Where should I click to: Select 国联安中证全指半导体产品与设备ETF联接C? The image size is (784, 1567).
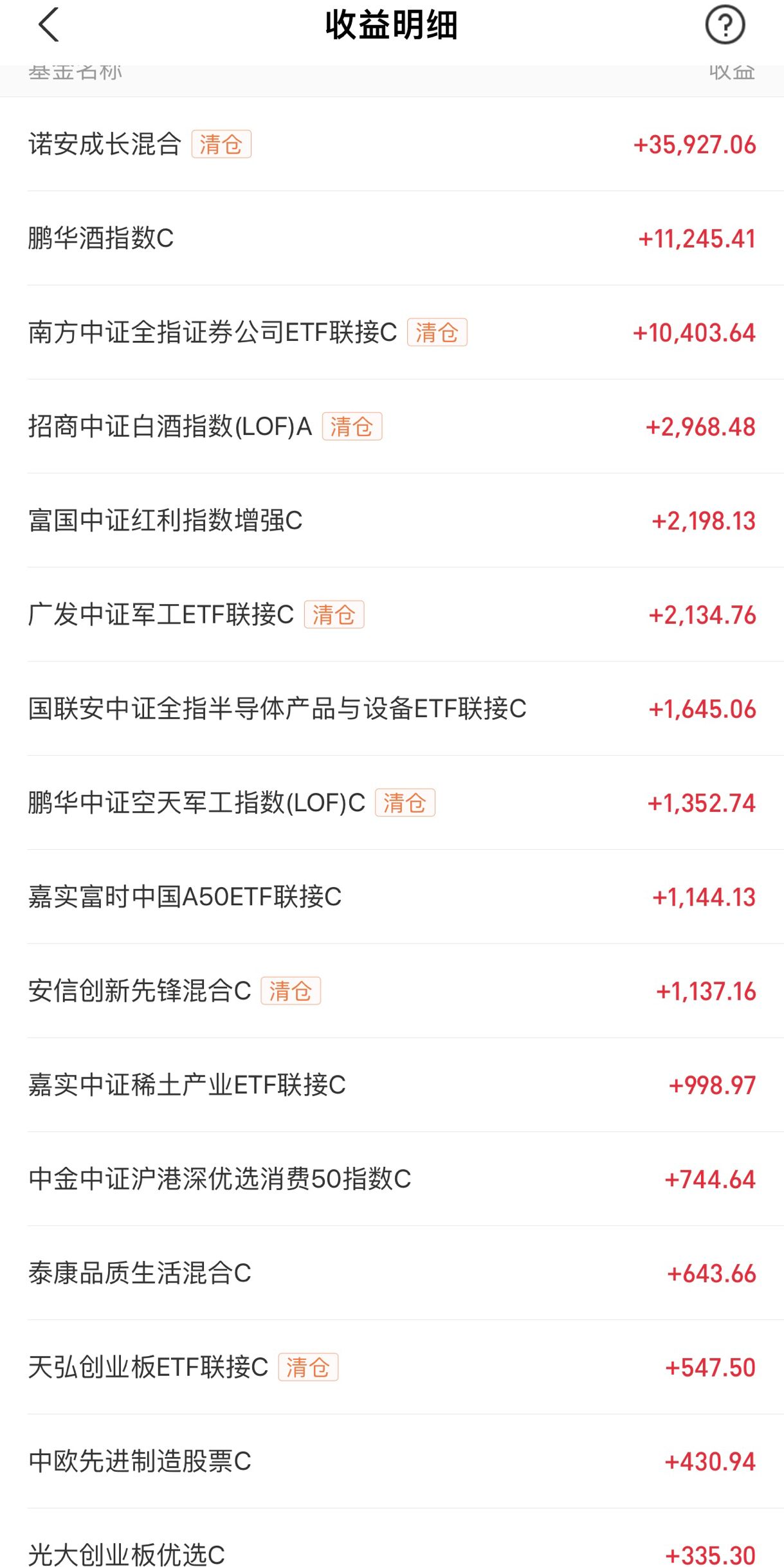(x=278, y=710)
